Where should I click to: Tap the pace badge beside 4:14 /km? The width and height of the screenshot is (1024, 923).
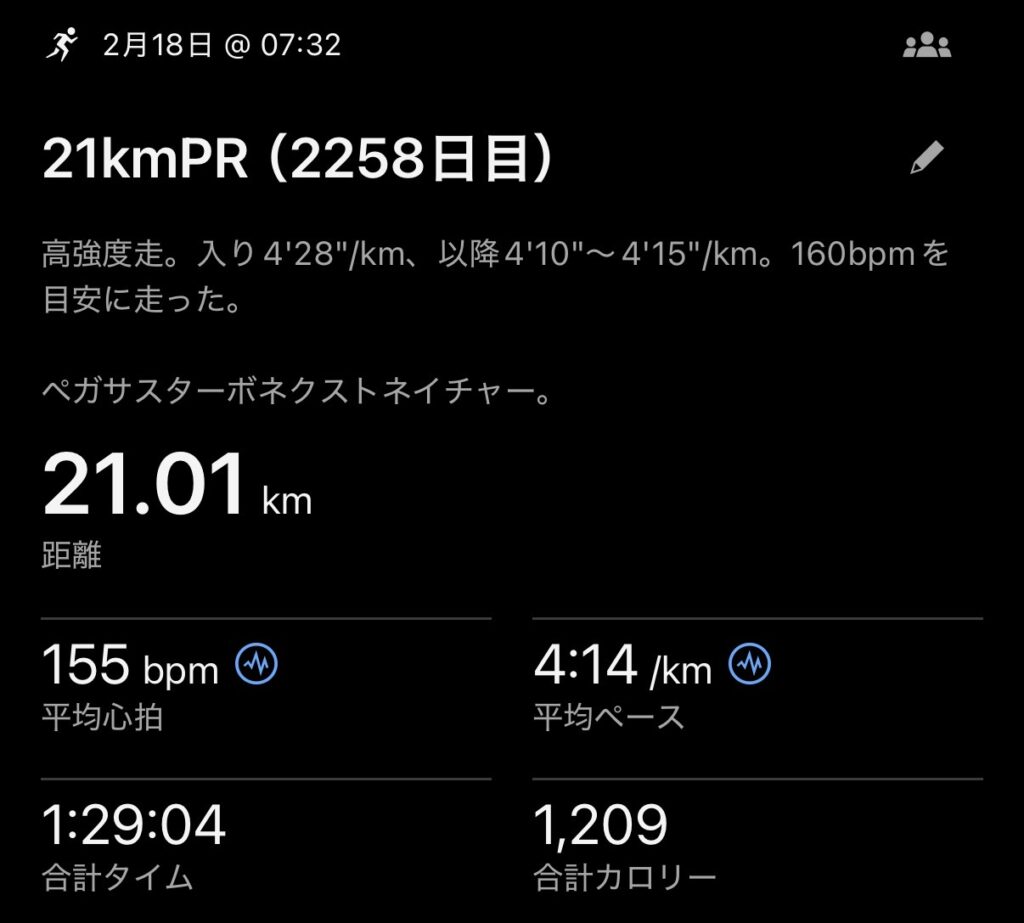(x=749, y=665)
